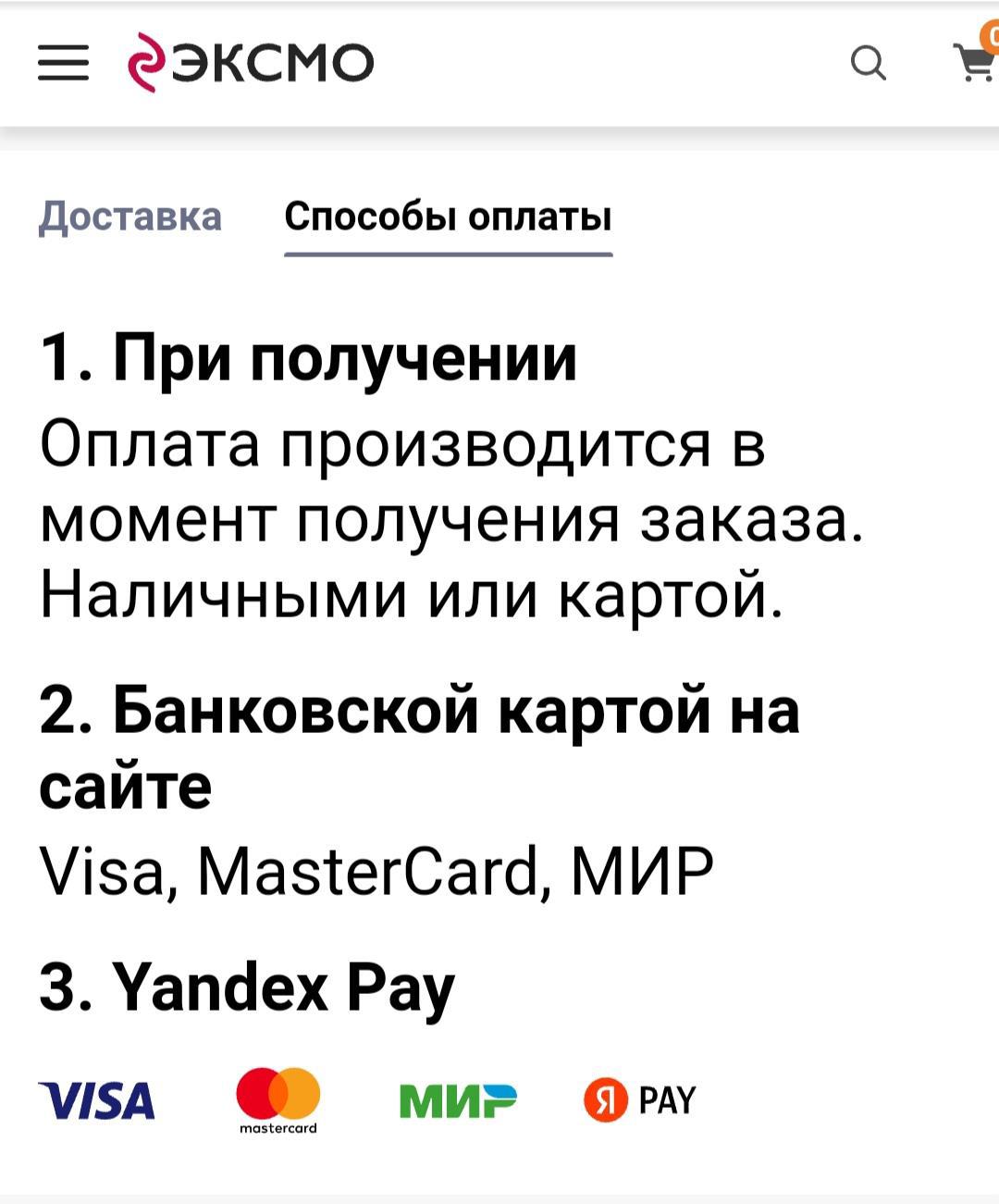Go to the Эксмо home page via logo
Viewport: 999px width, 1204px height.
251,63
